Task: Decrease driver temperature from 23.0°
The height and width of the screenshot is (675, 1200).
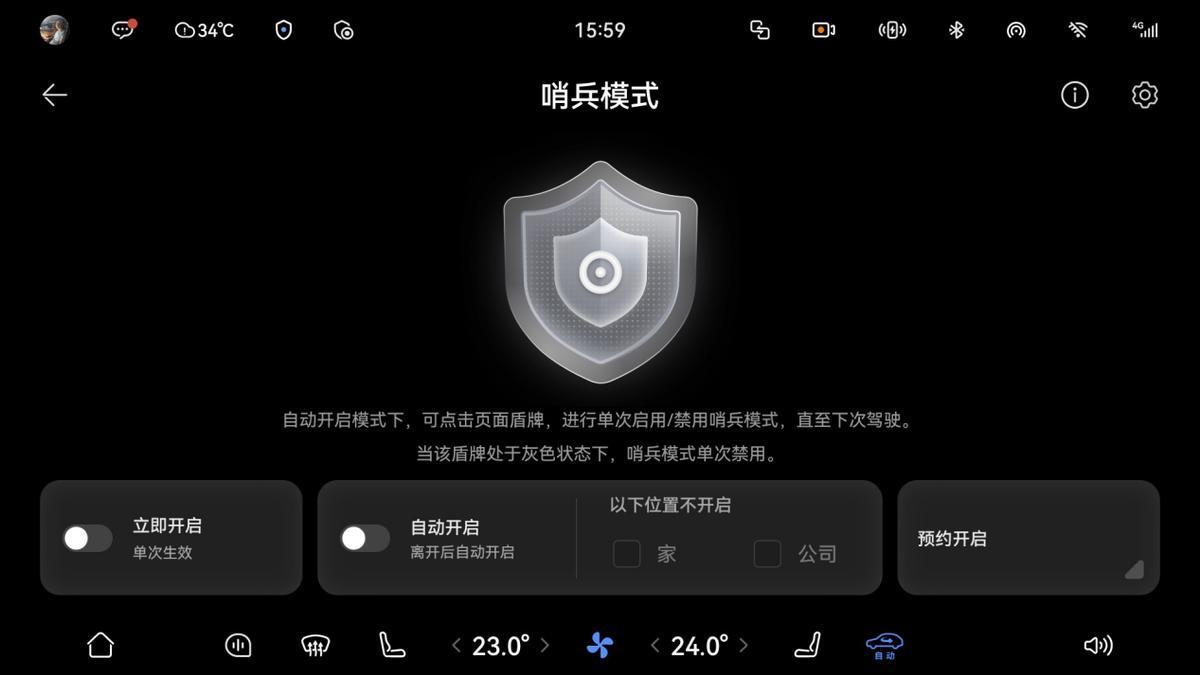Action: pos(457,645)
